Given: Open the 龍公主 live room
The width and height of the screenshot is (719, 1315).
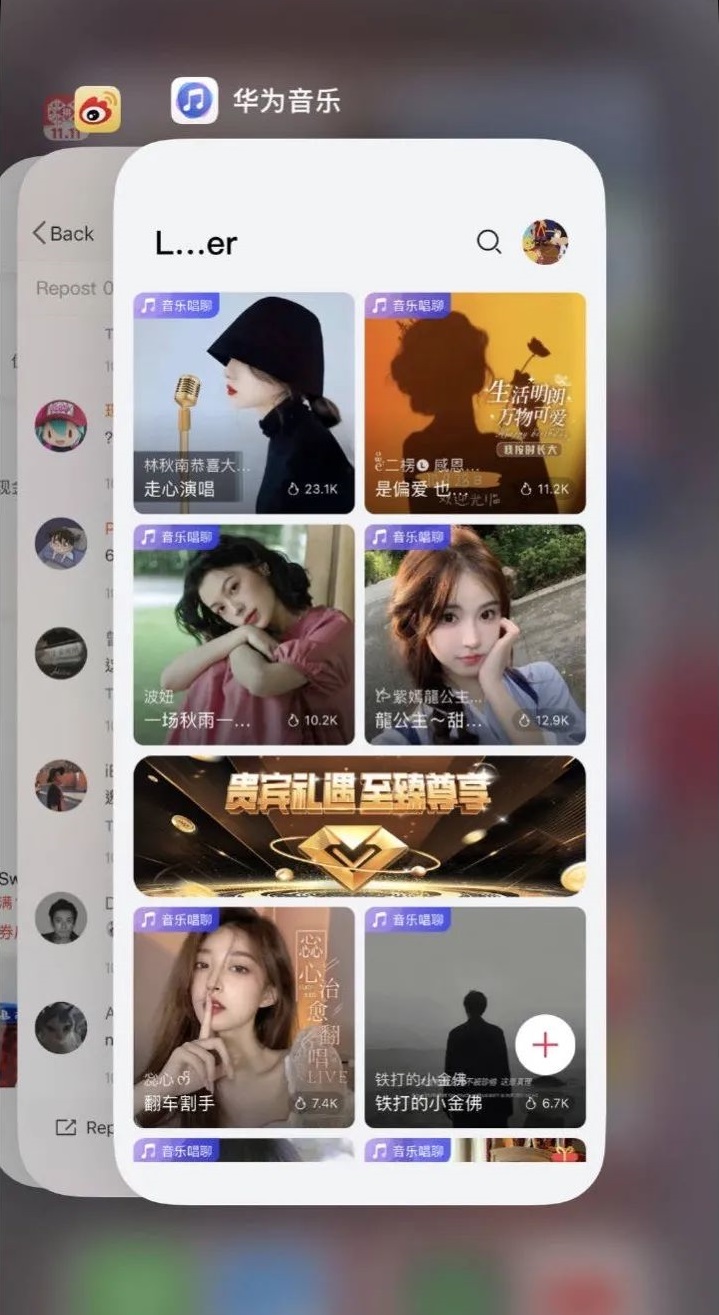Looking at the screenshot, I should 475,634.
